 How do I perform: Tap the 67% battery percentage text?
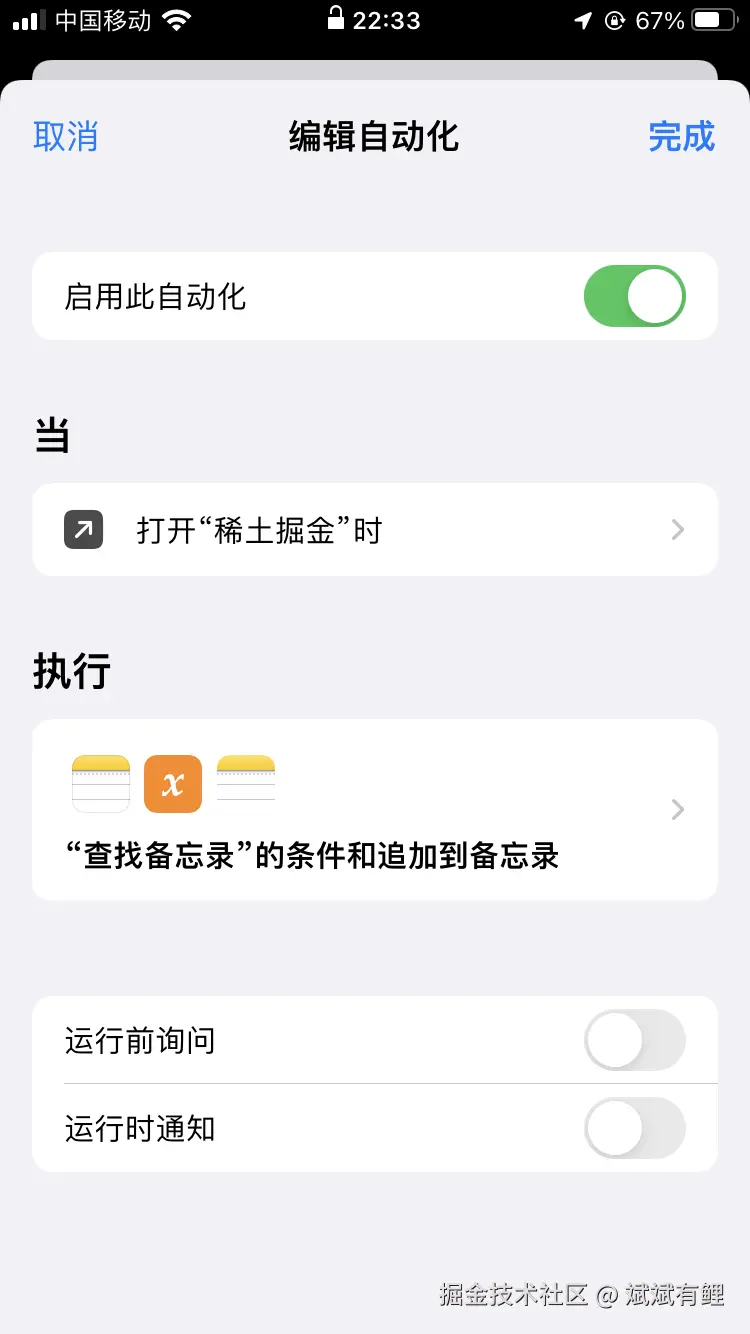click(x=661, y=18)
